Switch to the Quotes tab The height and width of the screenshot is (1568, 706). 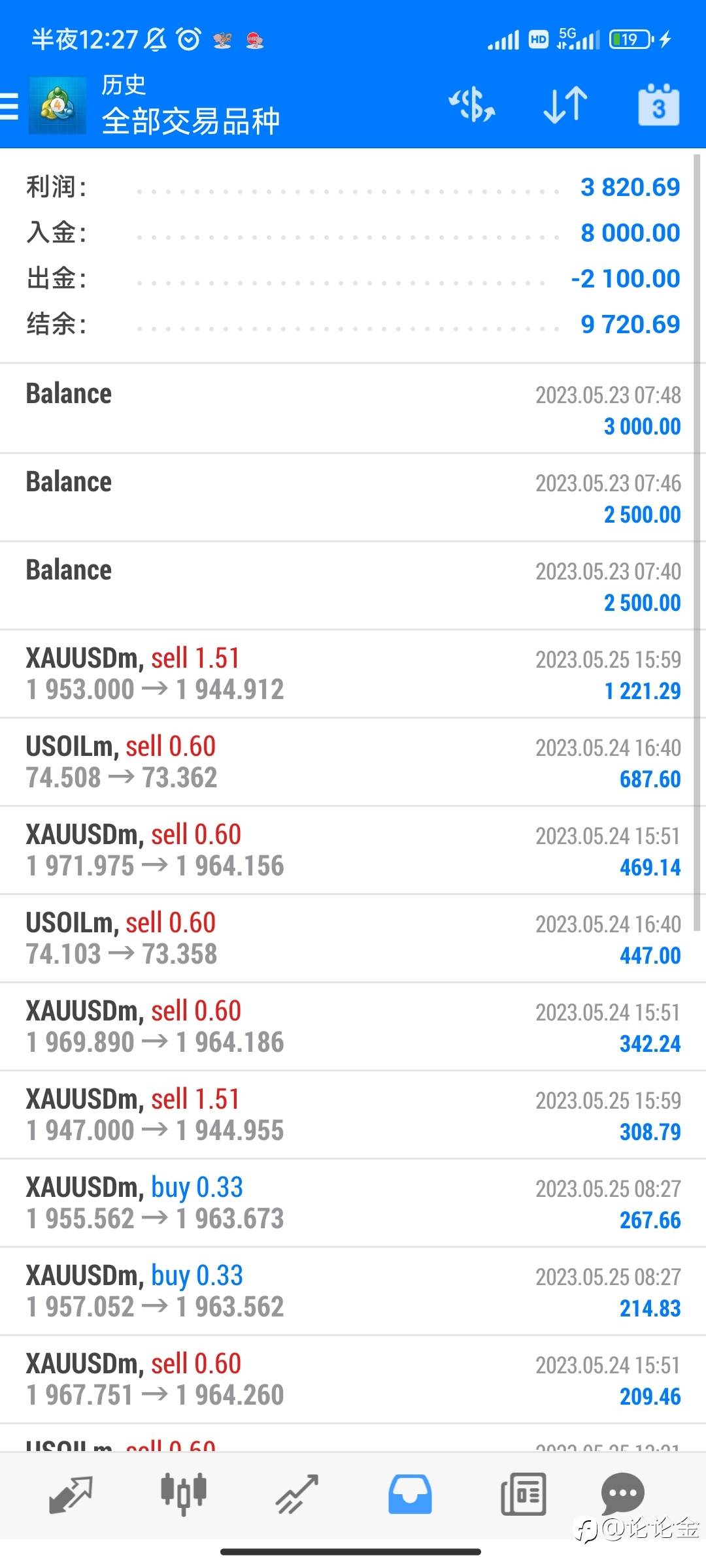71,1494
